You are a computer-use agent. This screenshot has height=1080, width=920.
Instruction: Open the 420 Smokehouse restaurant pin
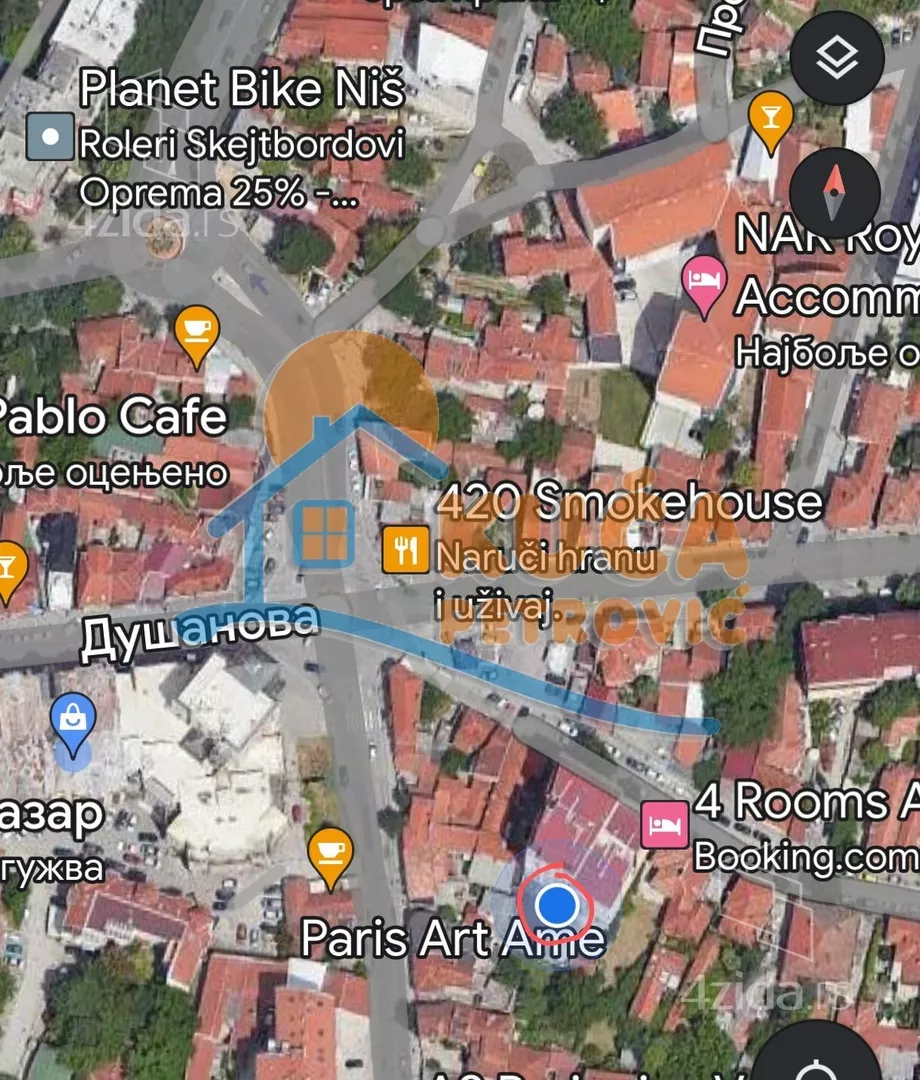pos(405,549)
